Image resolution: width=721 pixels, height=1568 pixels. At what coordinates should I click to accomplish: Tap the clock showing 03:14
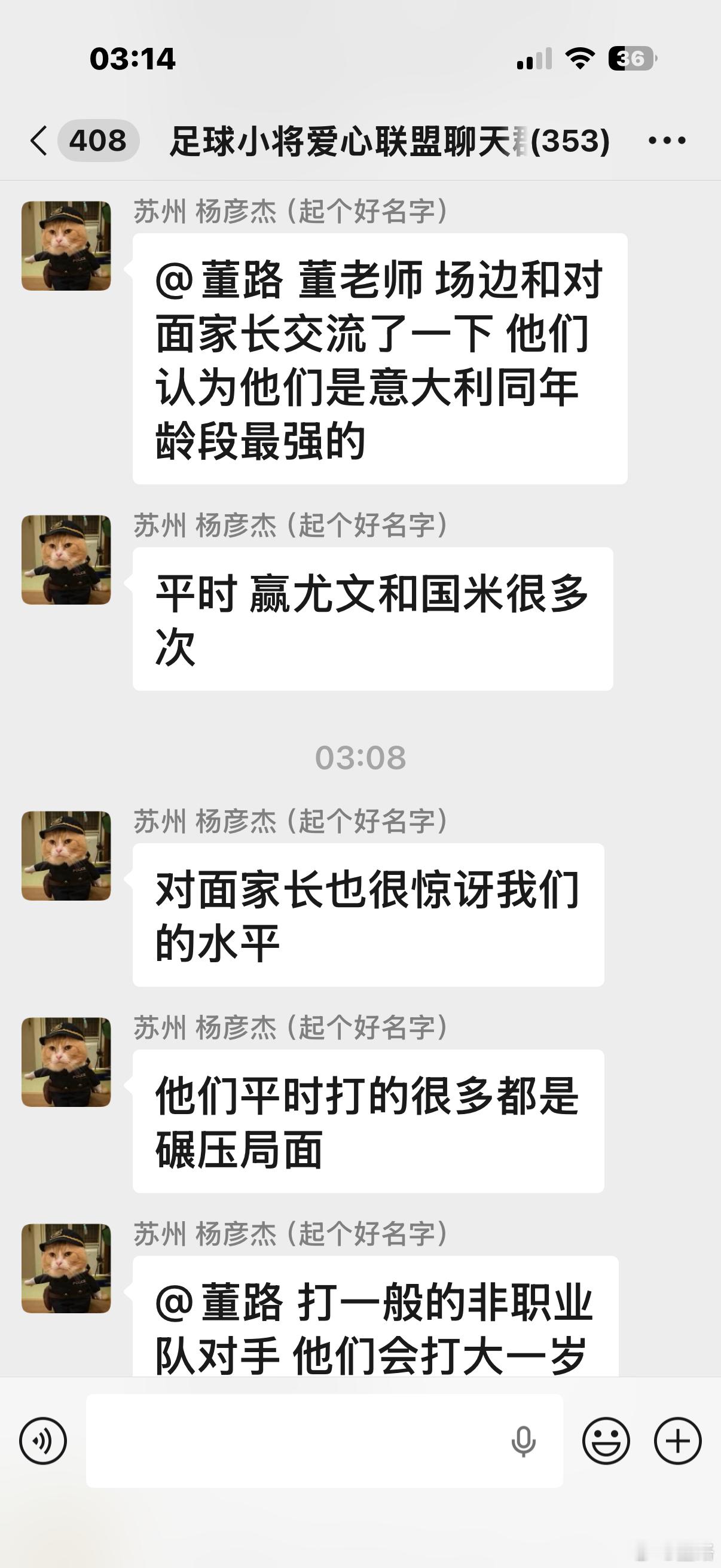[x=135, y=59]
